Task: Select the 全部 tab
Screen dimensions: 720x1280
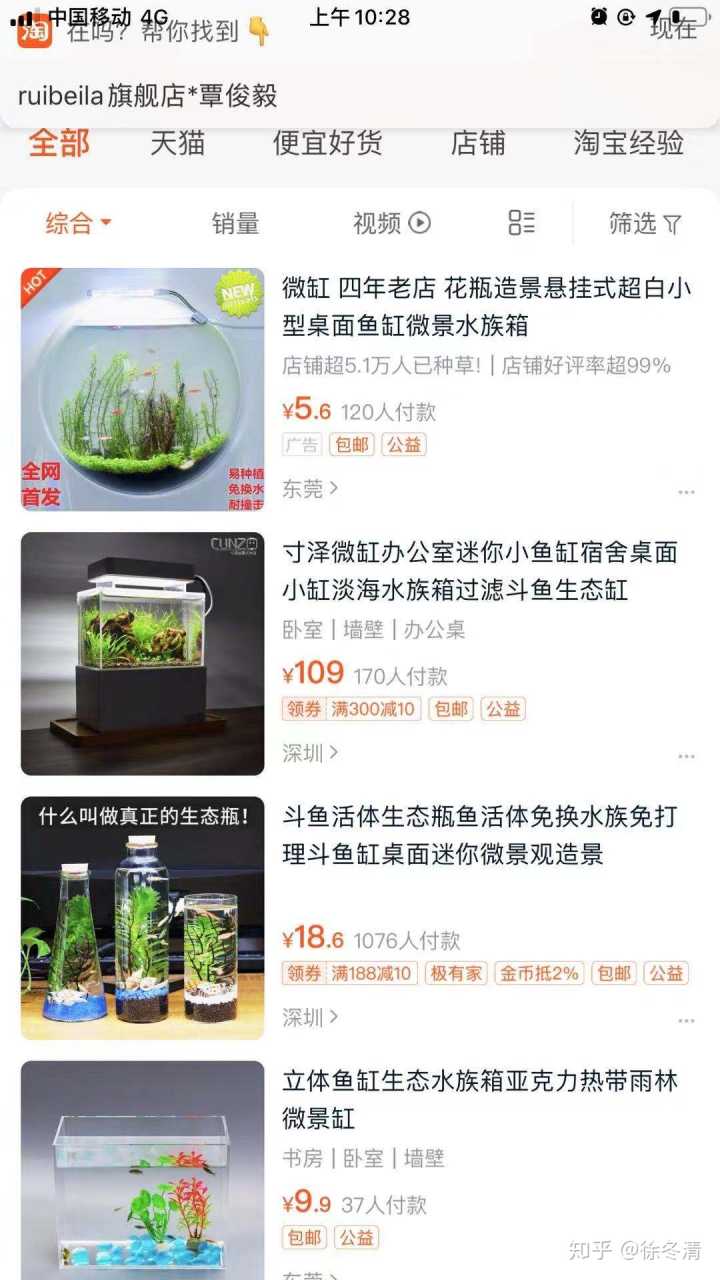Action: pos(59,143)
